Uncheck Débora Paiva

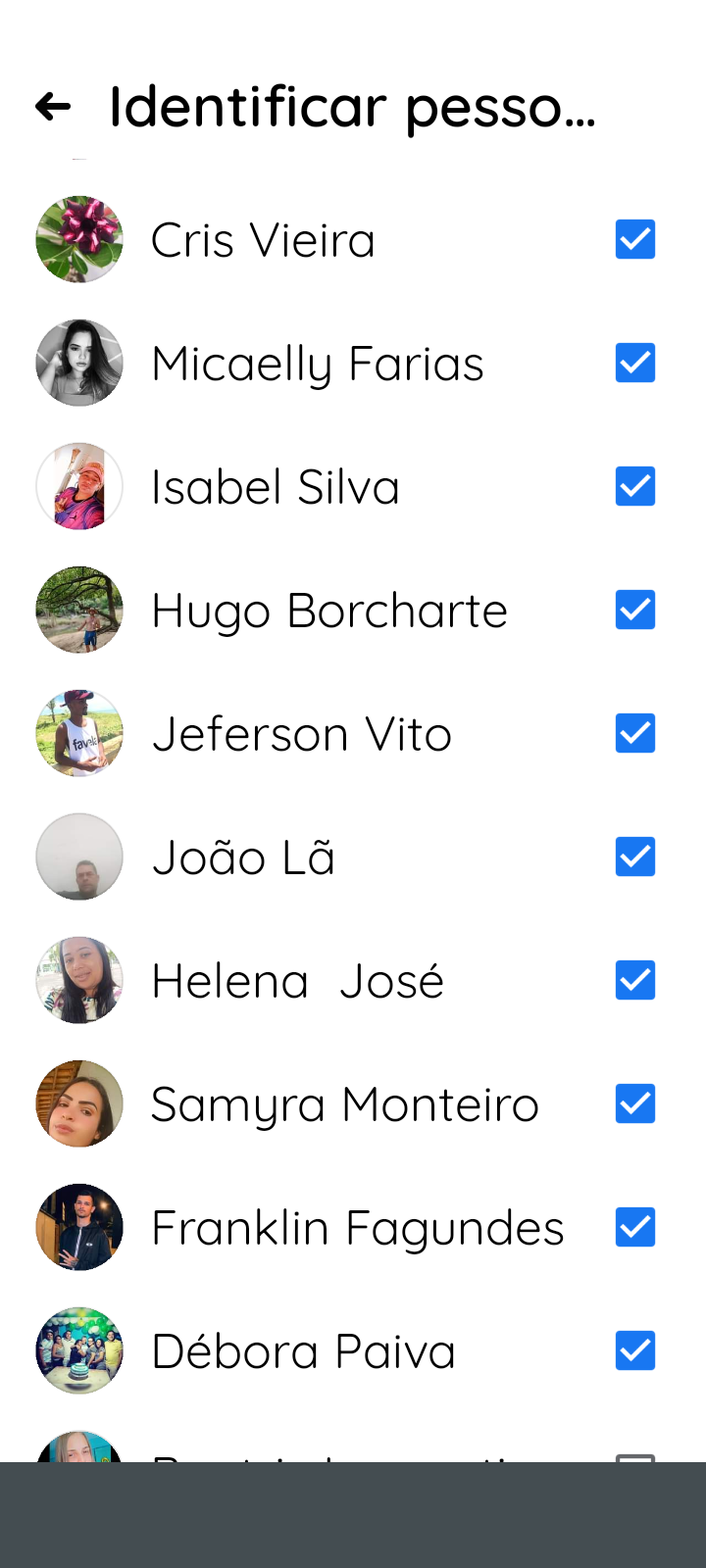(634, 1351)
